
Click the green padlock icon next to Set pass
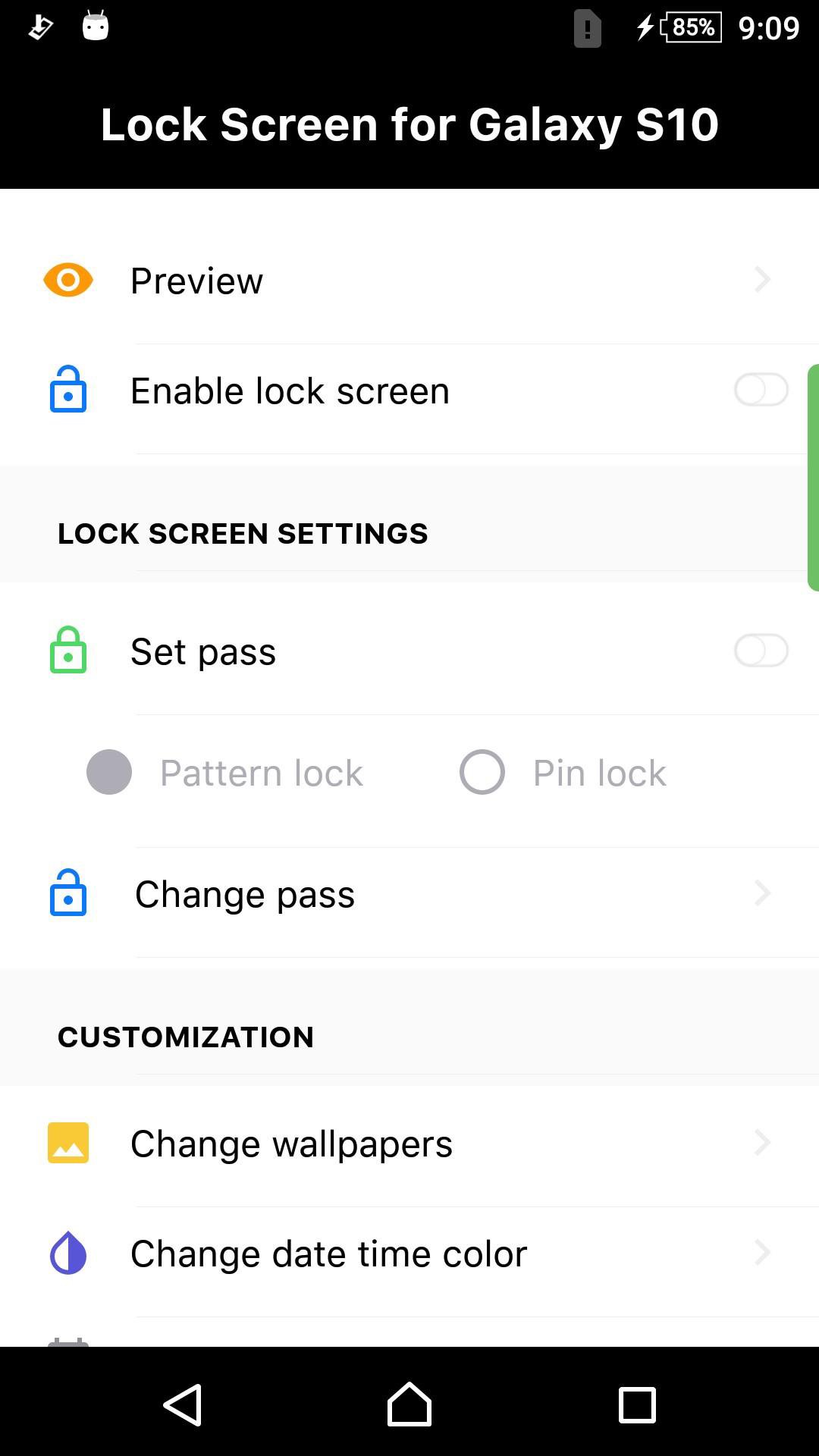click(x=67, y=650)
